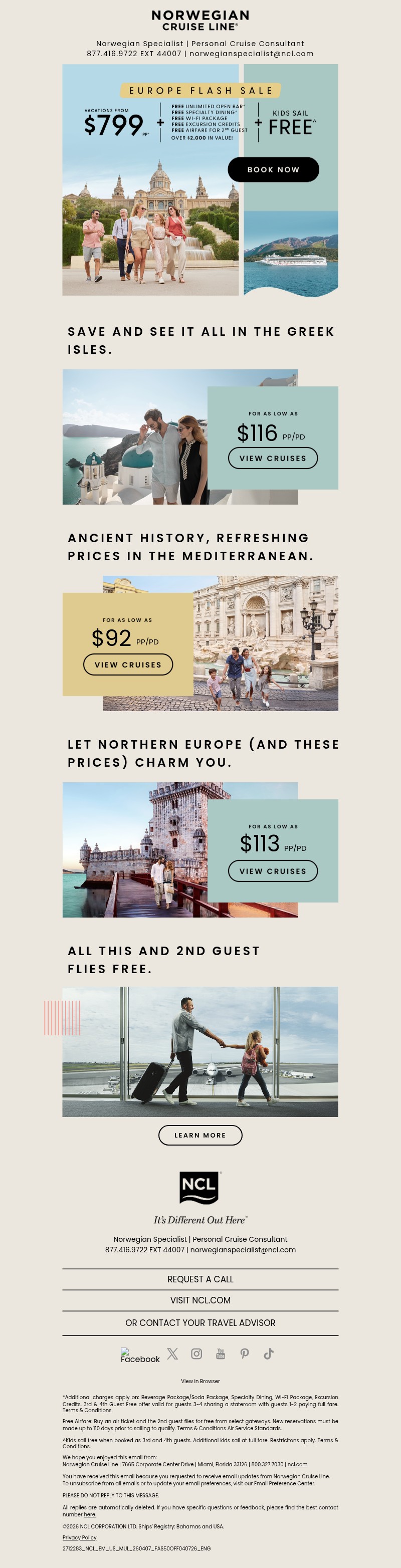Select Request a Call
Screen dimensions: 401x1568
(200, 1279)
